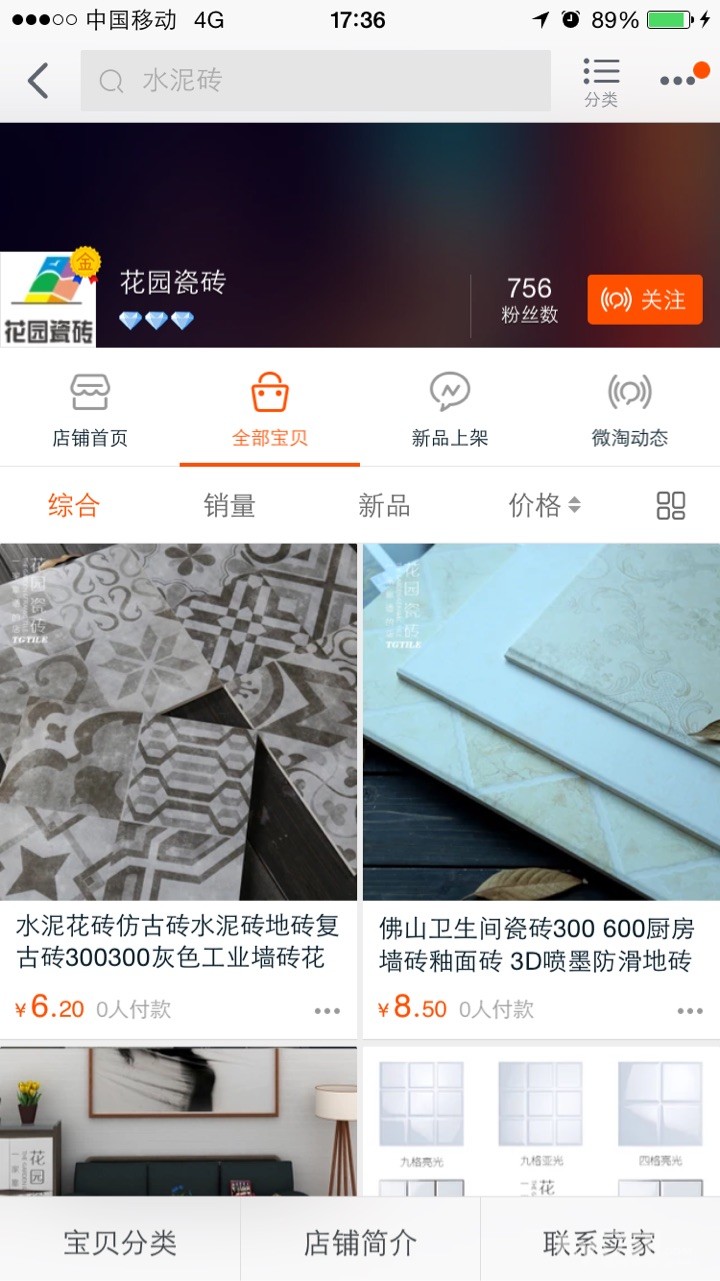Open more options on the ¥6.20 item
Viewport: 720px width, 1281px height.
coord(327,1011)
